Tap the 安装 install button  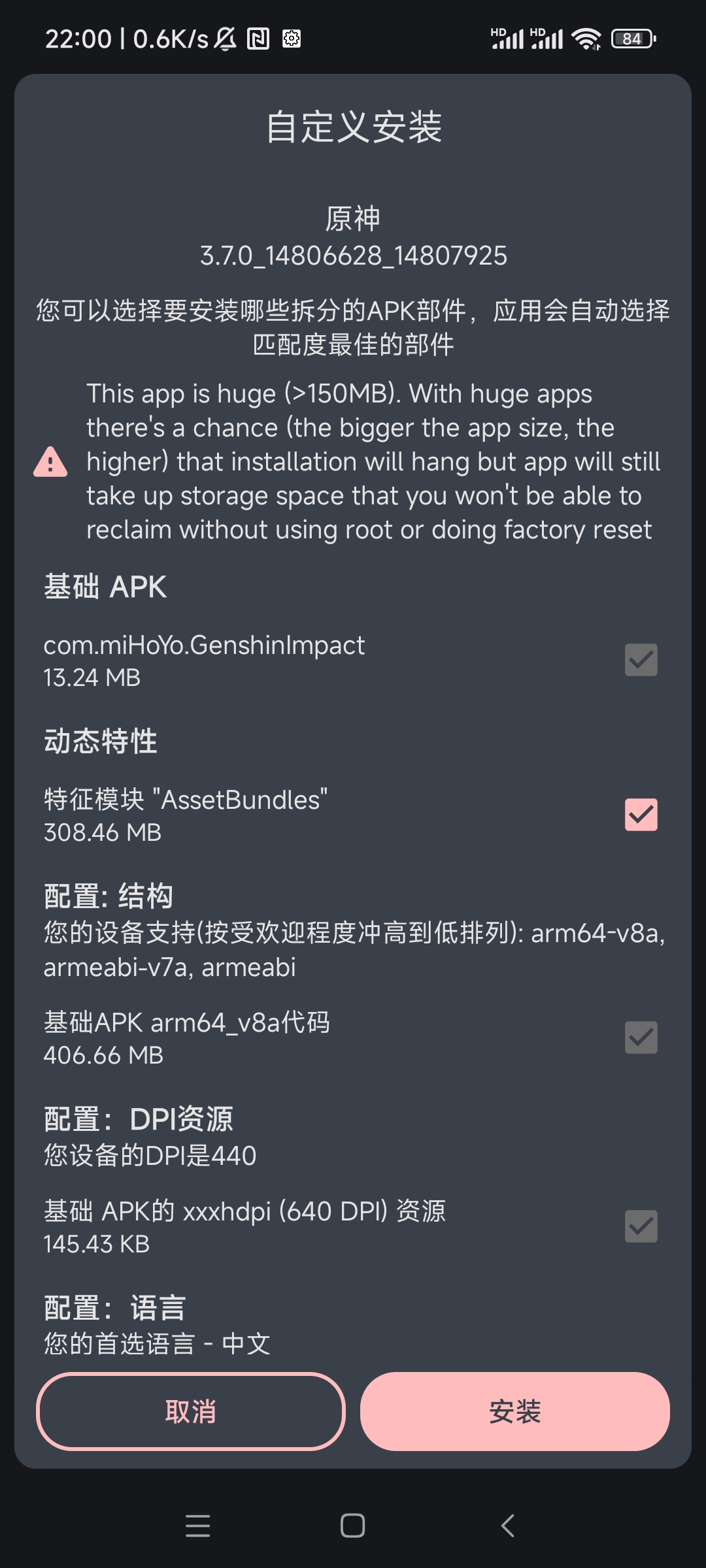coord(514,1411)
